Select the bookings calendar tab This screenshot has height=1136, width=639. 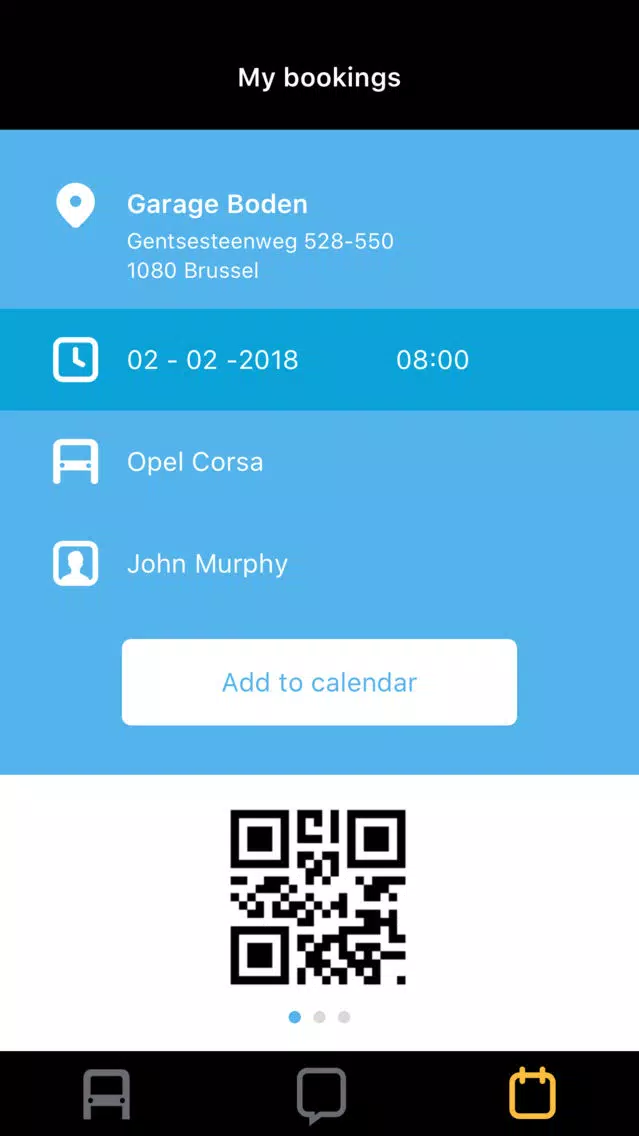(x=532, y=1092)
